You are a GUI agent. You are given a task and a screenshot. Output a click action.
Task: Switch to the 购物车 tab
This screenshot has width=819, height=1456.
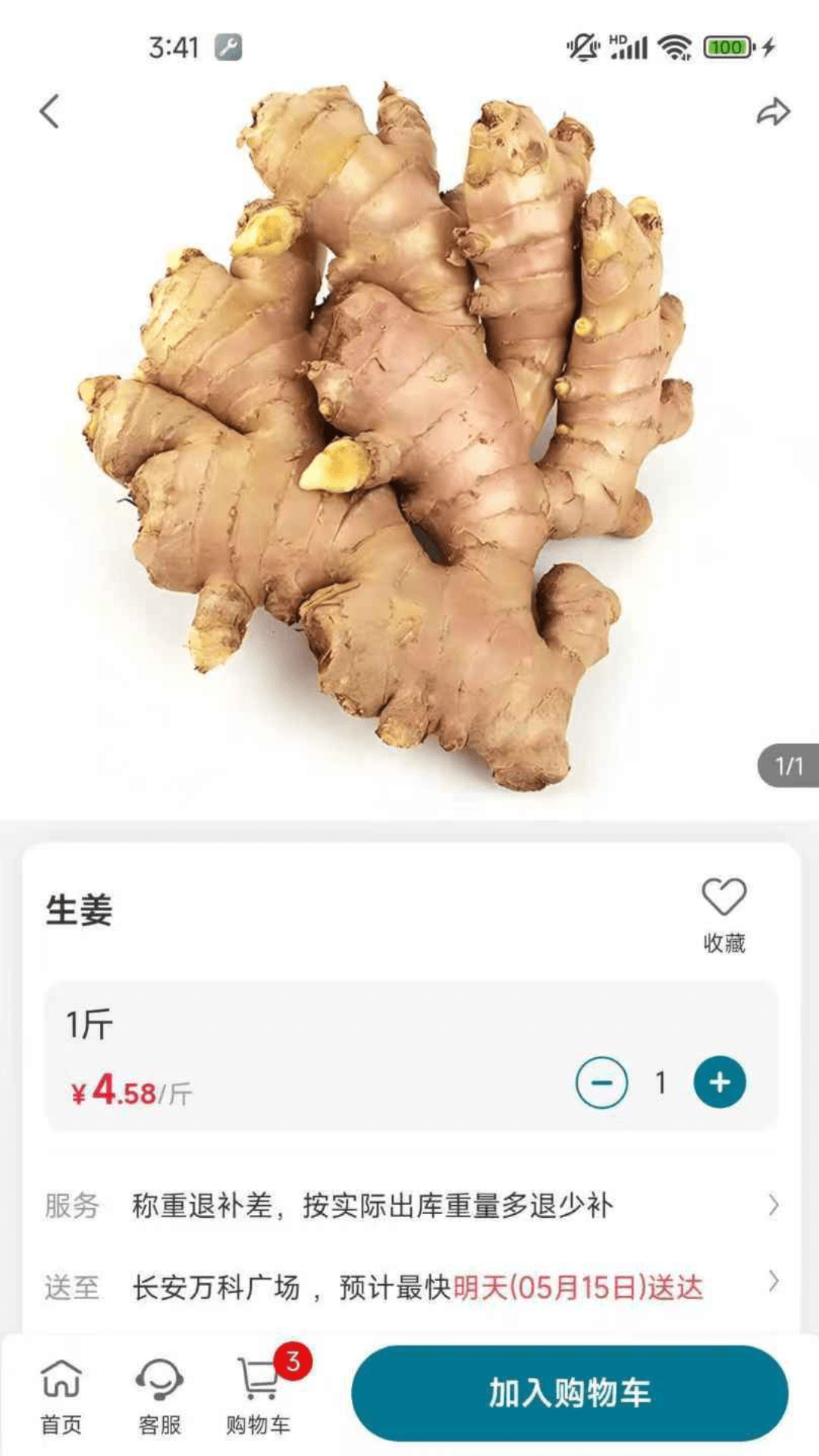[x=259, y=1395]
